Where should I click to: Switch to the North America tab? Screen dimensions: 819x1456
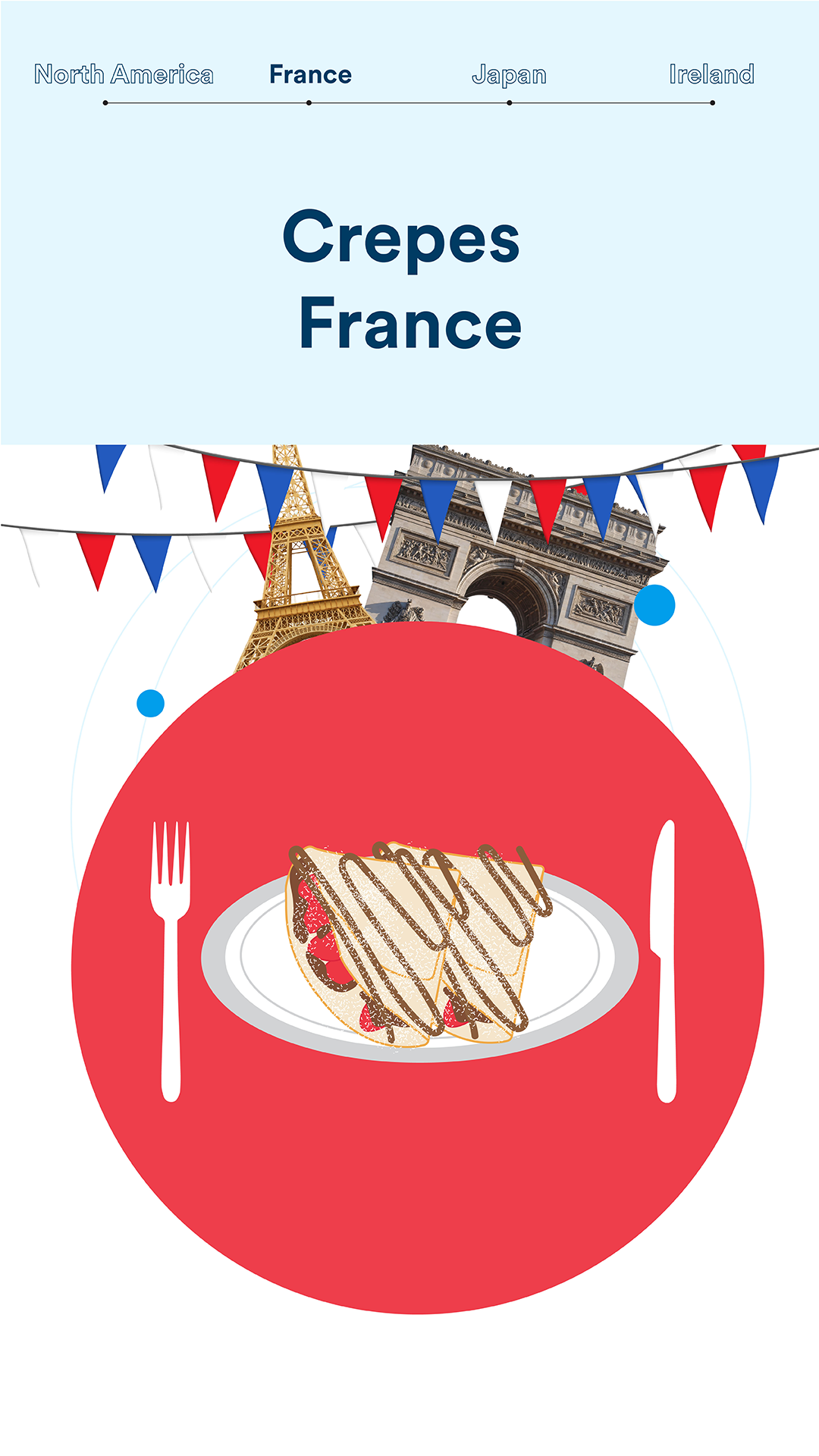click(x=124, y=74)
